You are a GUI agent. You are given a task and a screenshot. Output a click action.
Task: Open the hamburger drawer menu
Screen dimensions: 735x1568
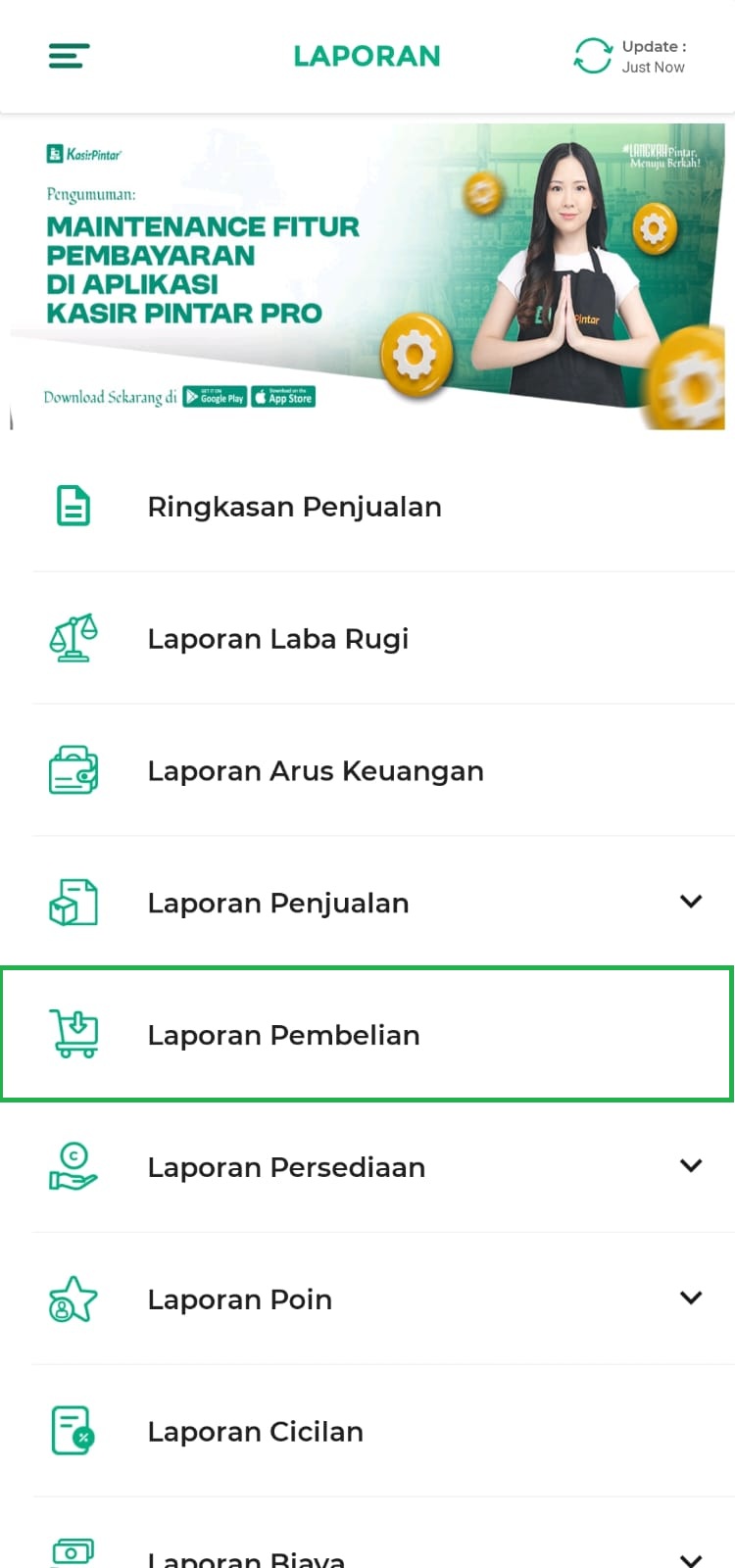[69, 56]
